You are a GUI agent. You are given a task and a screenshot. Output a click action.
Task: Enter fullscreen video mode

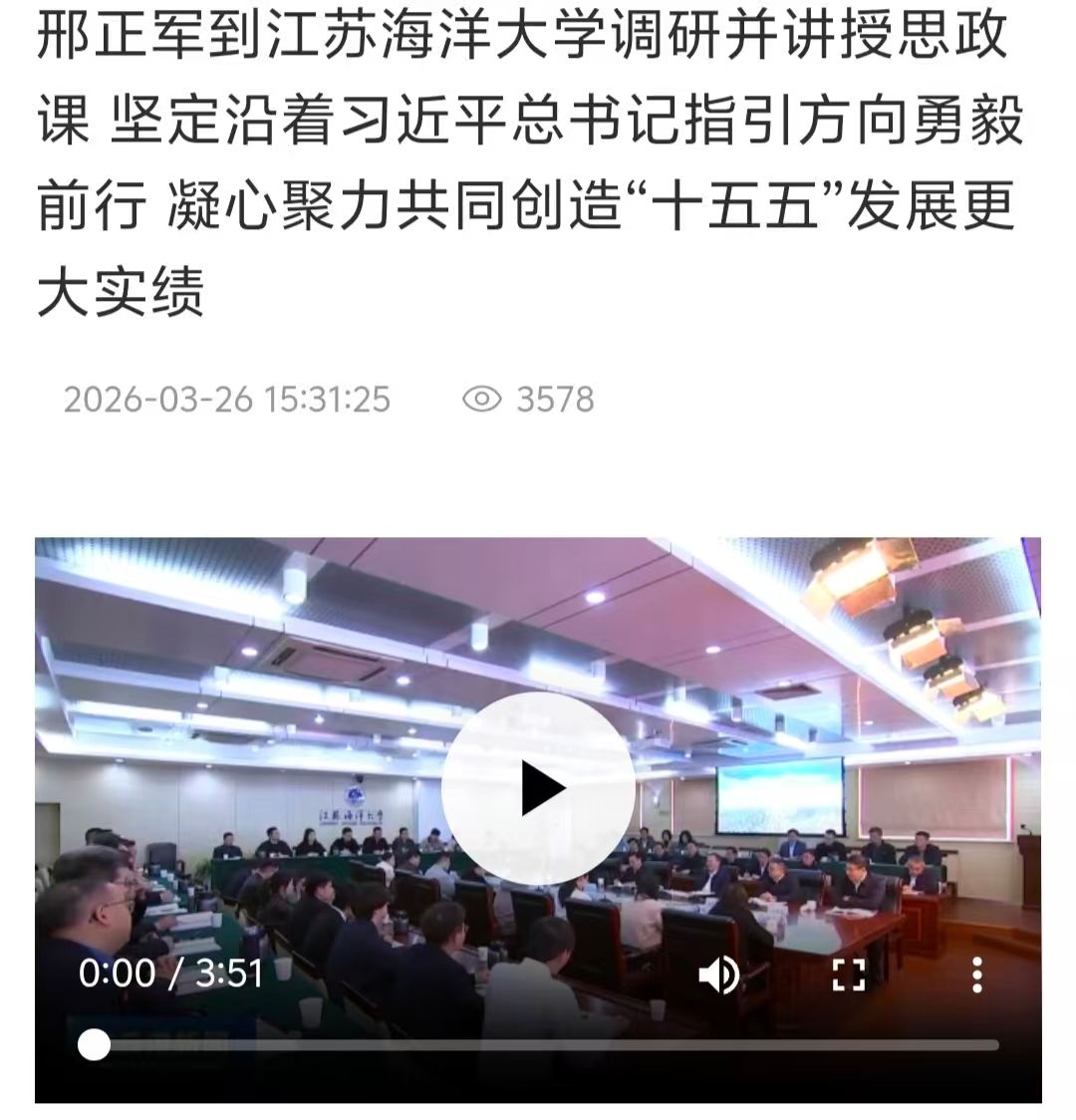pos(848,975)
